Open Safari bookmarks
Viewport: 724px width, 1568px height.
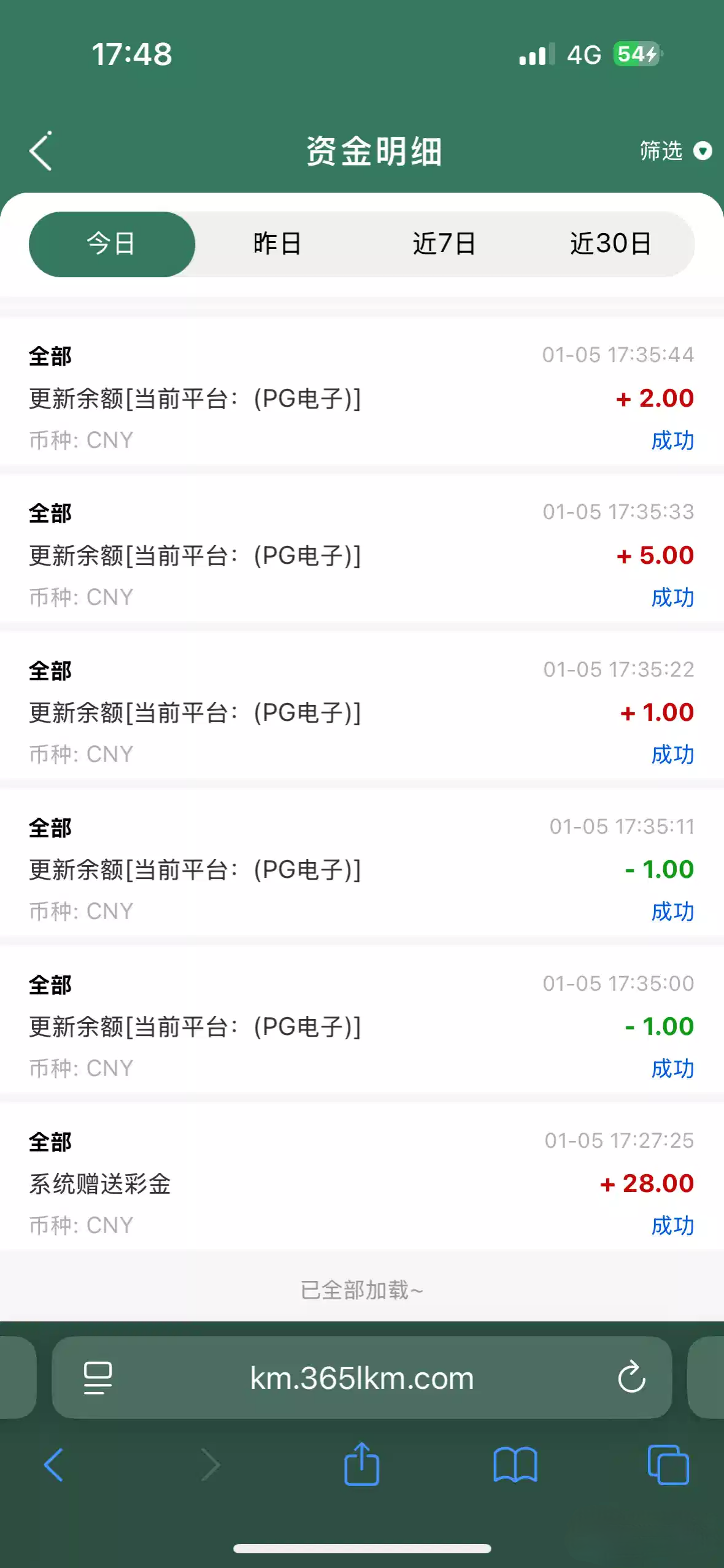[x=515, y=1465]
